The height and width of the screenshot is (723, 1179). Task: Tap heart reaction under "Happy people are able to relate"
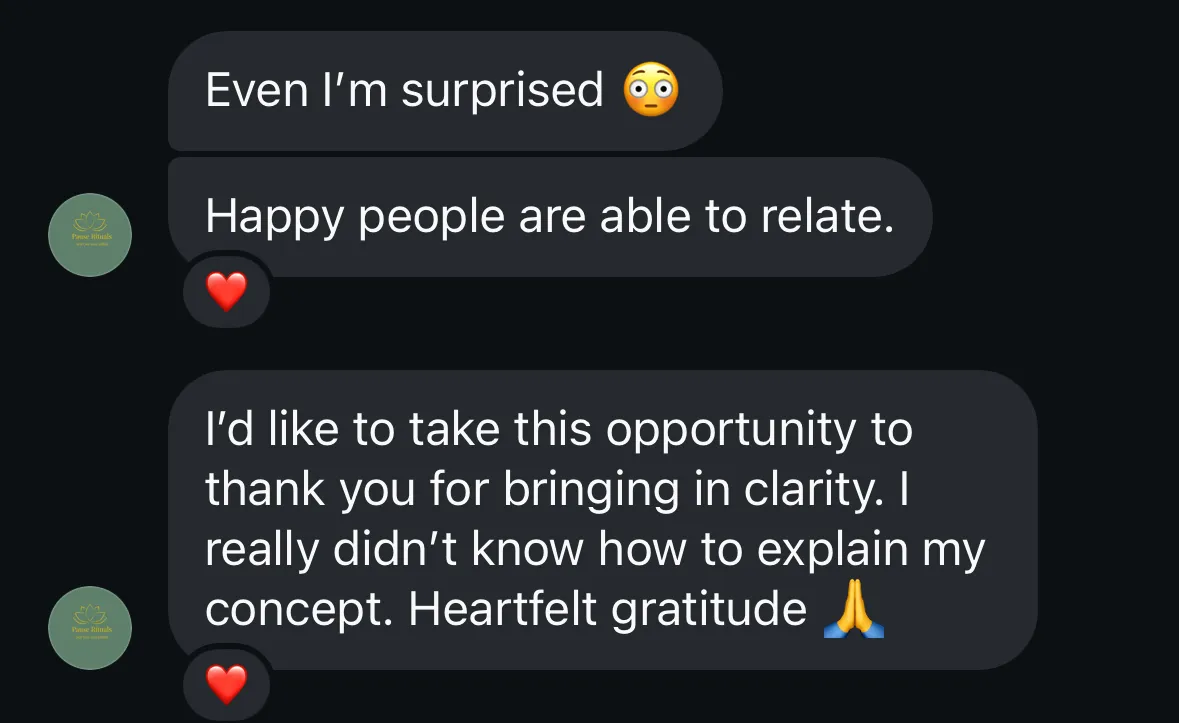pos(226,291)
